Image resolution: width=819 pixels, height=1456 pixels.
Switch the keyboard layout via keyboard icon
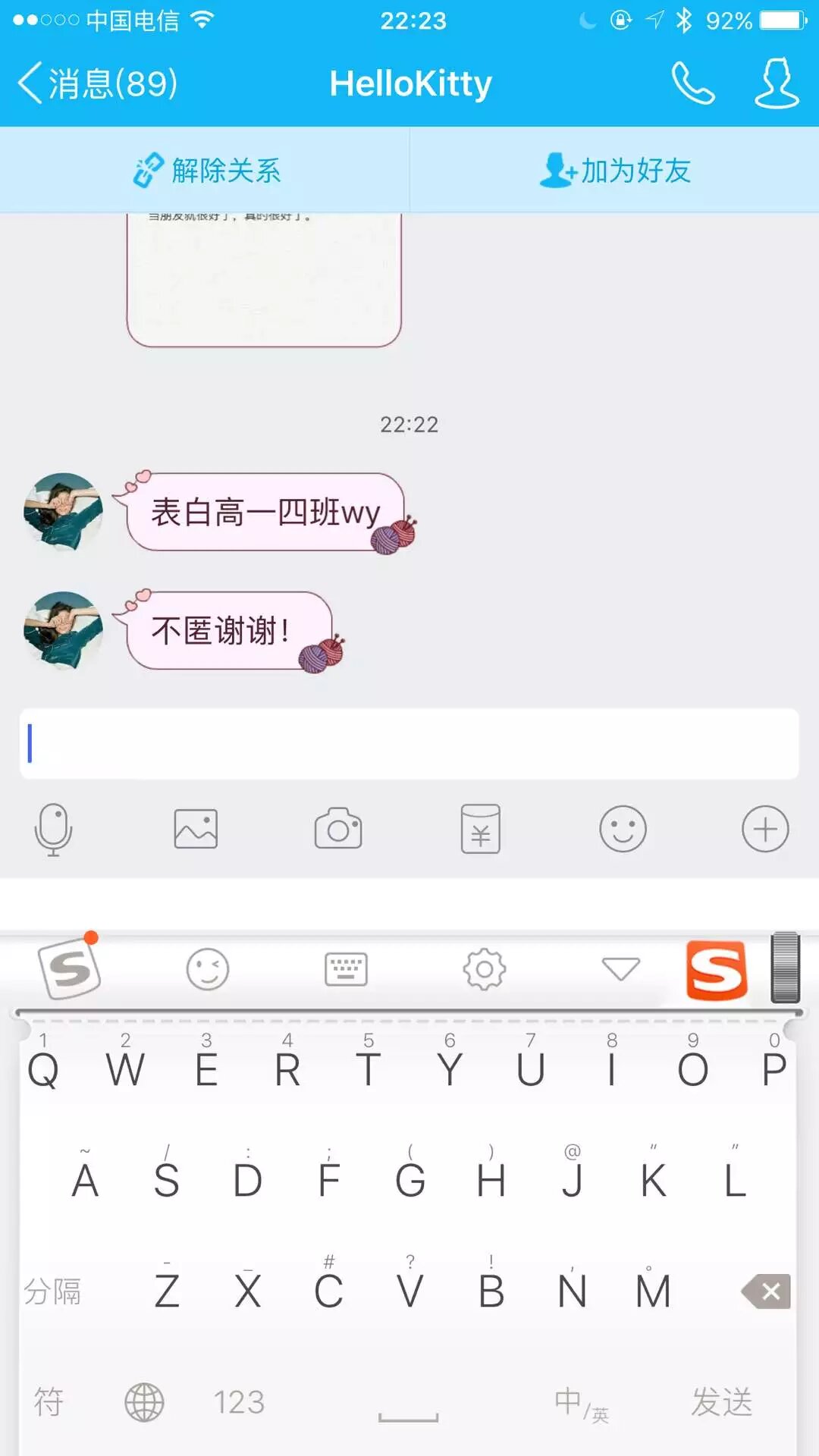point(346,969)
